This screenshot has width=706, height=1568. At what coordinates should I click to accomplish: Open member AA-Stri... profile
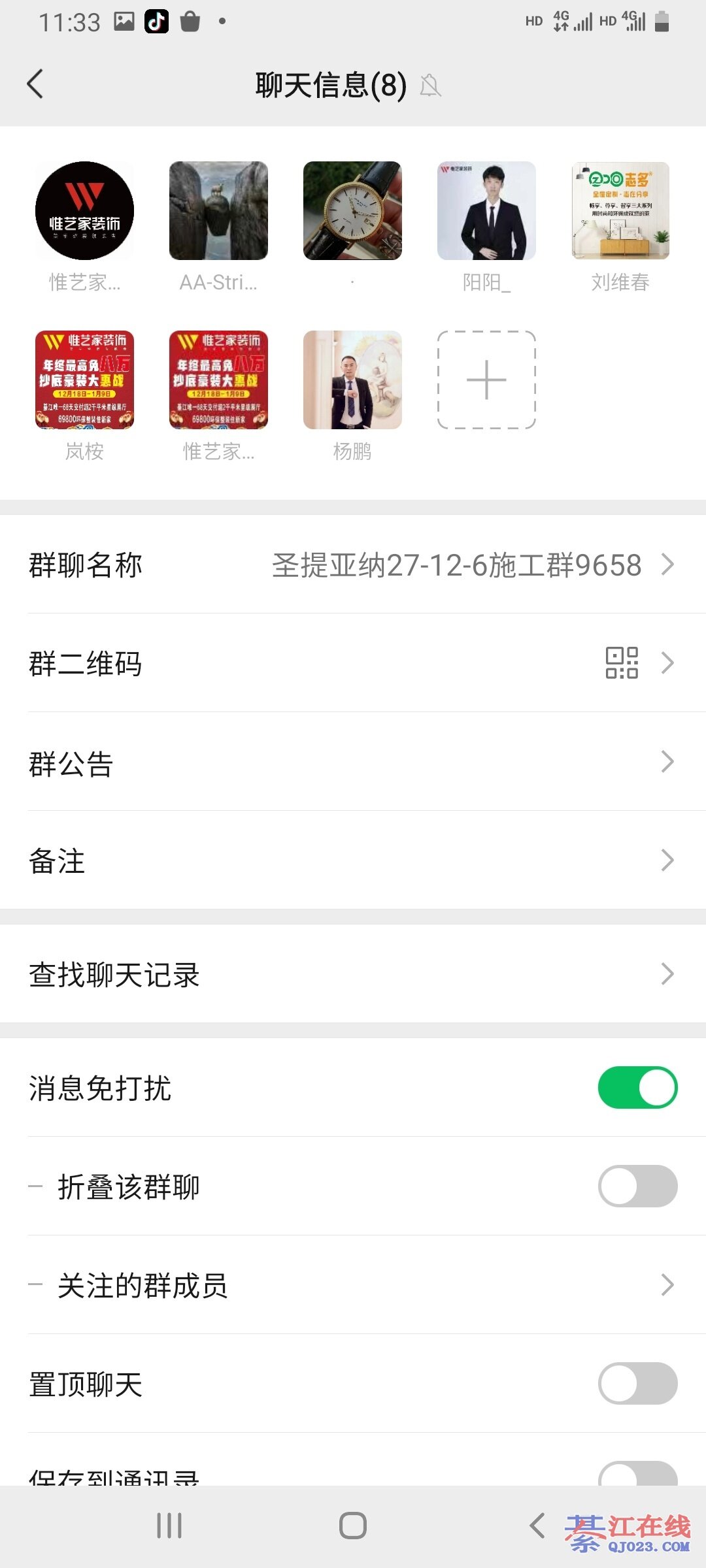218,211
